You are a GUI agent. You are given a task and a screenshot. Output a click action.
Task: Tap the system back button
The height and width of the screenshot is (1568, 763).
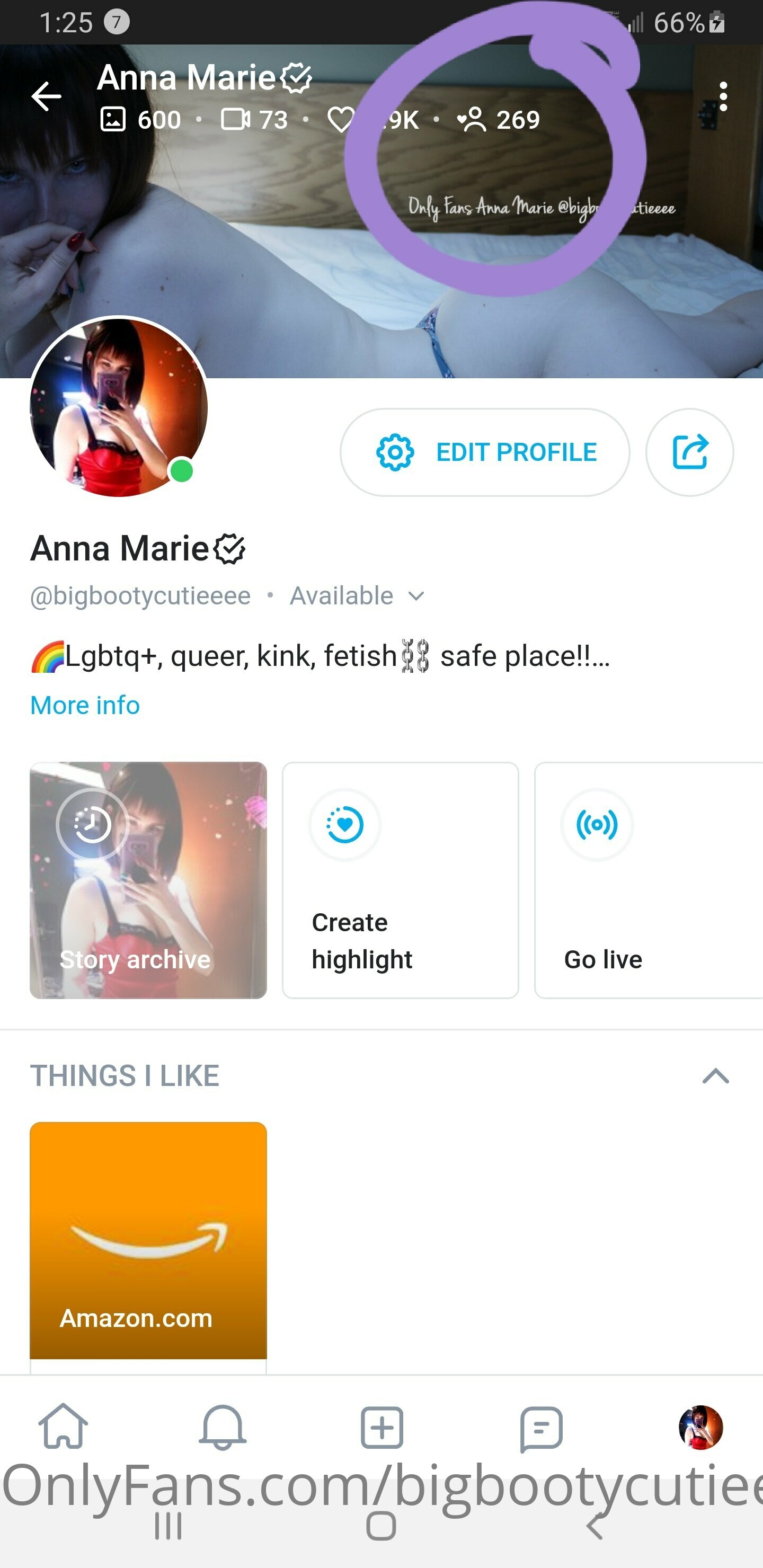click(x=595, y=1526)
